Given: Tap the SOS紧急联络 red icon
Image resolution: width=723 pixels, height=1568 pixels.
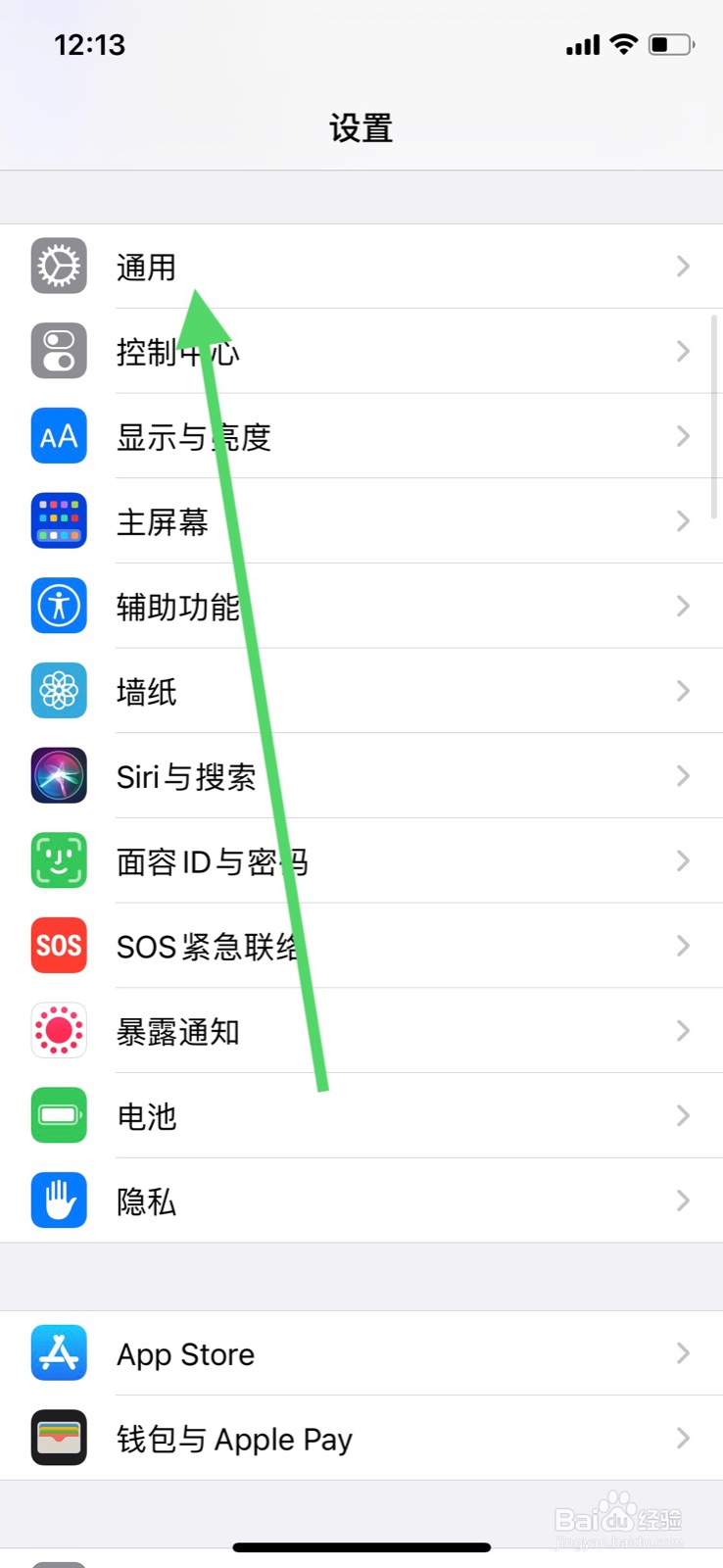Looking at the screenshot, I should 59,945.
